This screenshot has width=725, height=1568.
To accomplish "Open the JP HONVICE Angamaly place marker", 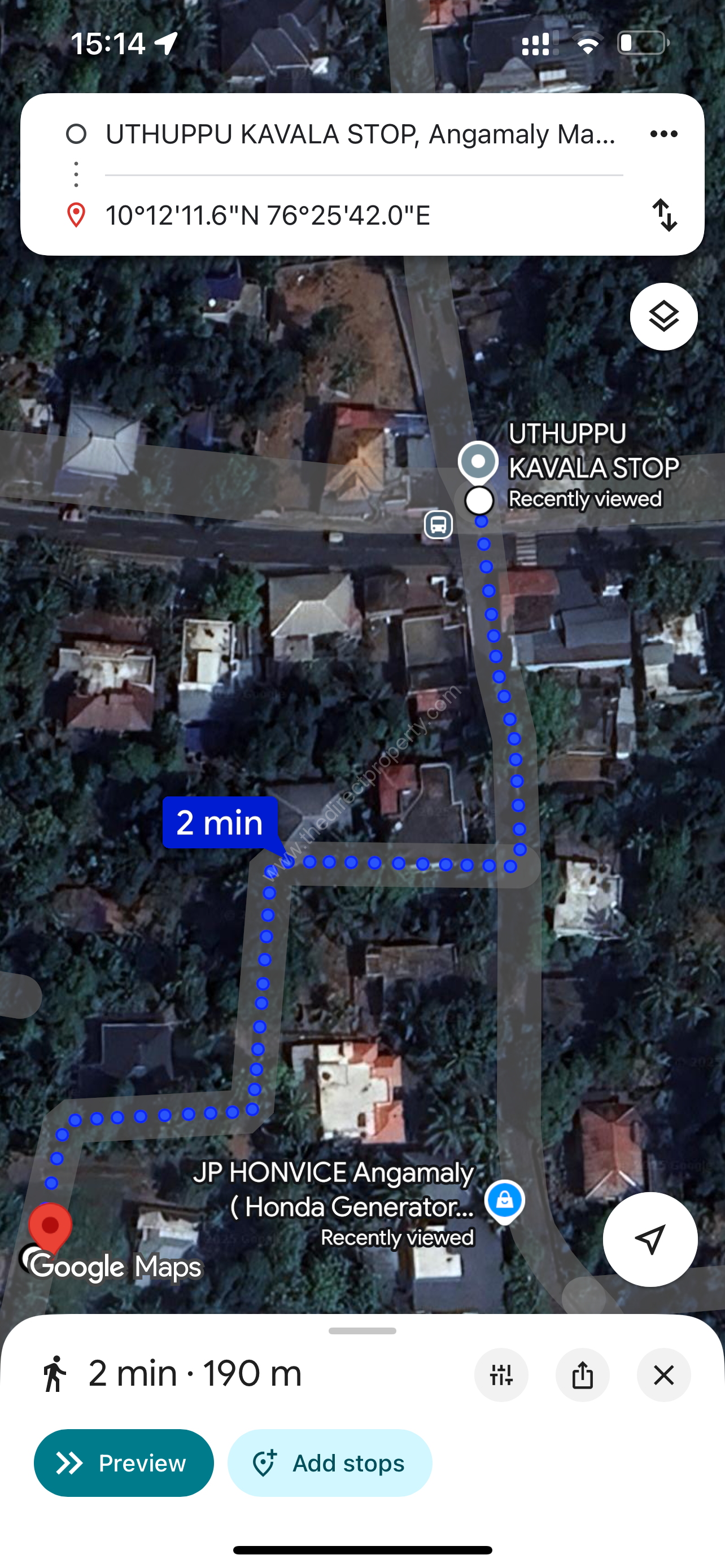I will (x=504, y=1201).
